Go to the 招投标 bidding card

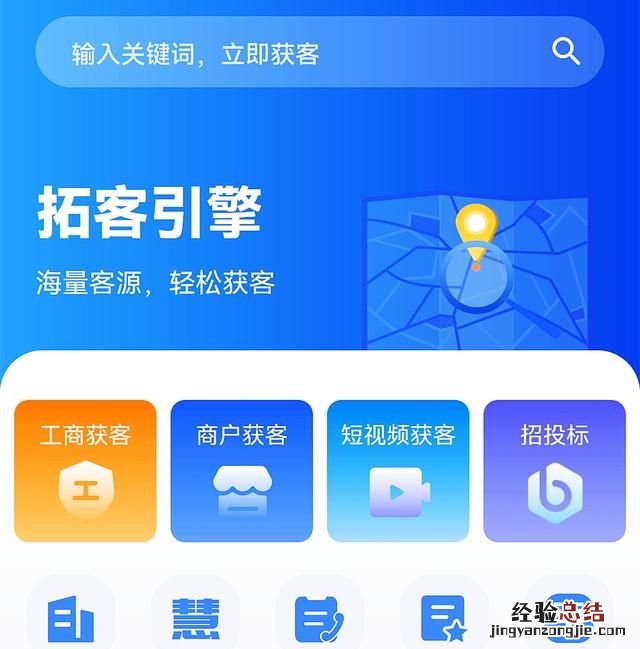(554, 471)
